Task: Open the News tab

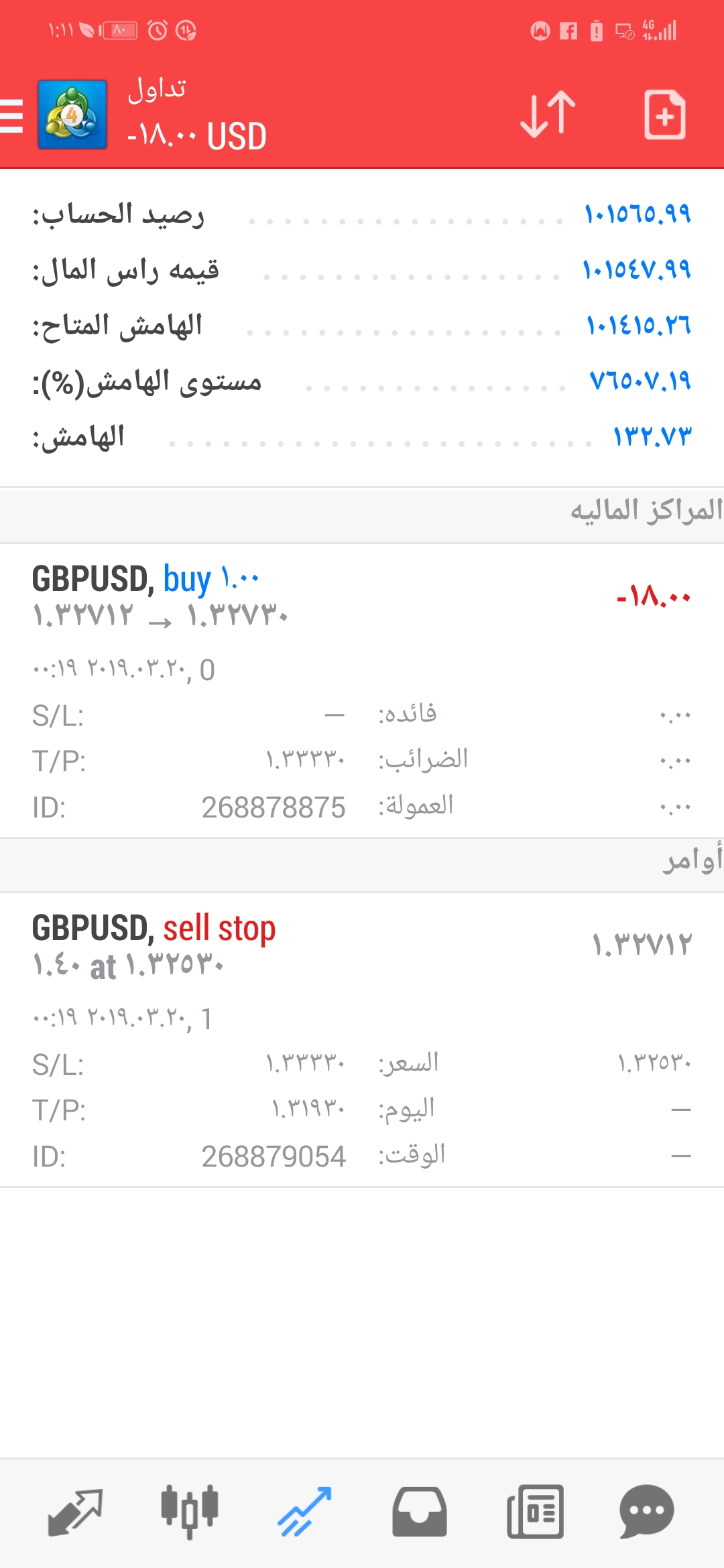Action: pos(535,1512)
